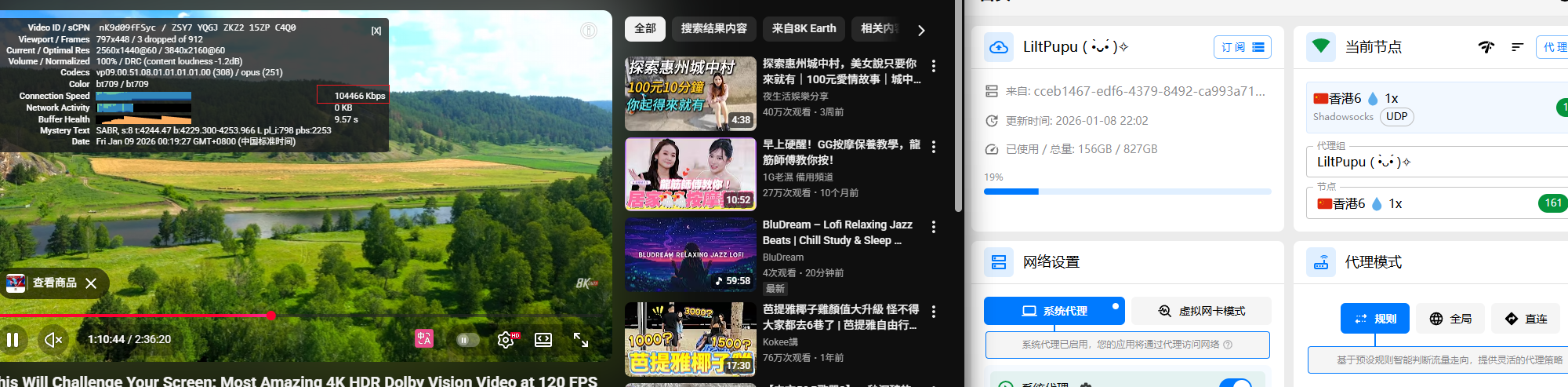Toggle the autoplay switch in player
Viewport: 1568px width, 387px height.
467,340
